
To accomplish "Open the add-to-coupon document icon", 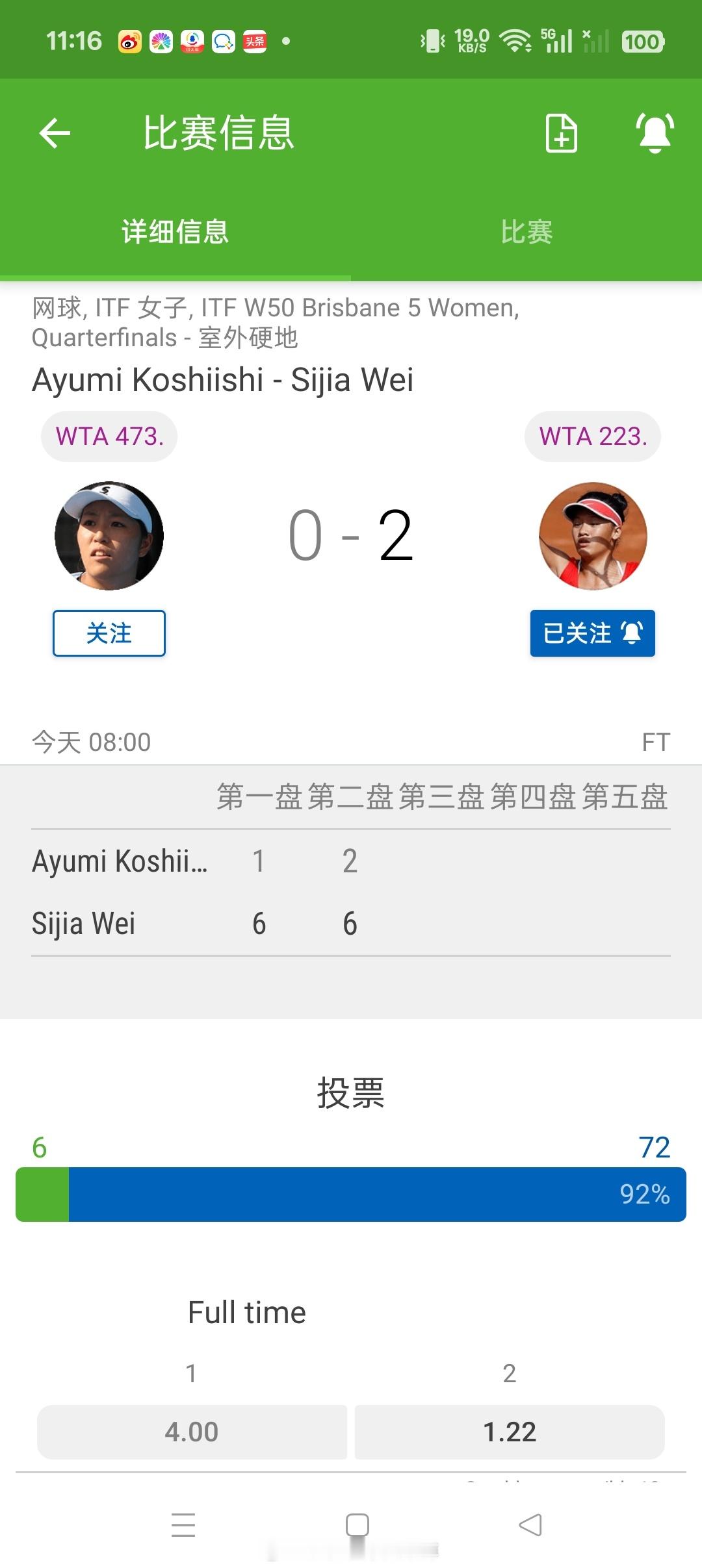I will [x=562, y=133].
